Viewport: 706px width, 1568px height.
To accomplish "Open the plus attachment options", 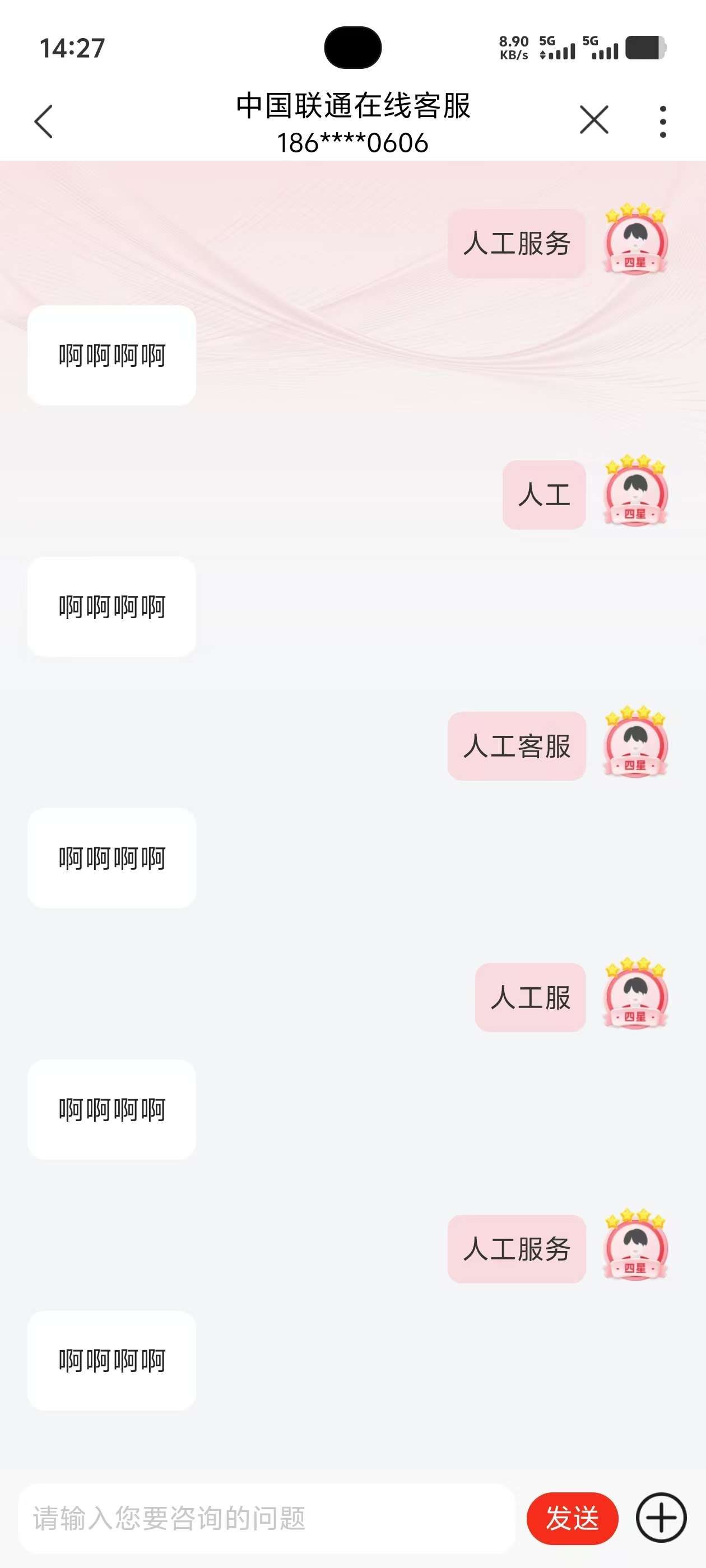I will tap(661, 1518).
